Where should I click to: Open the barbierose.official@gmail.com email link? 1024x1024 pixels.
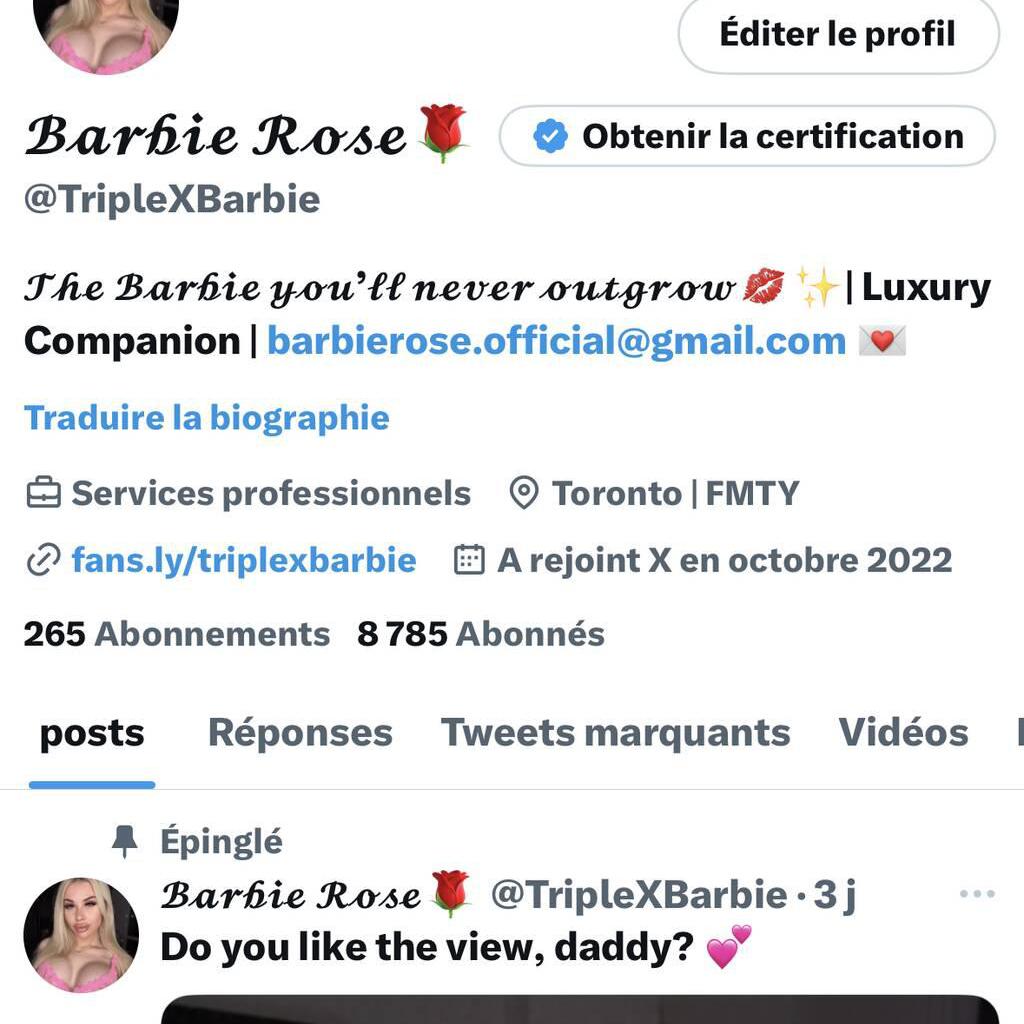pos(556,341)
